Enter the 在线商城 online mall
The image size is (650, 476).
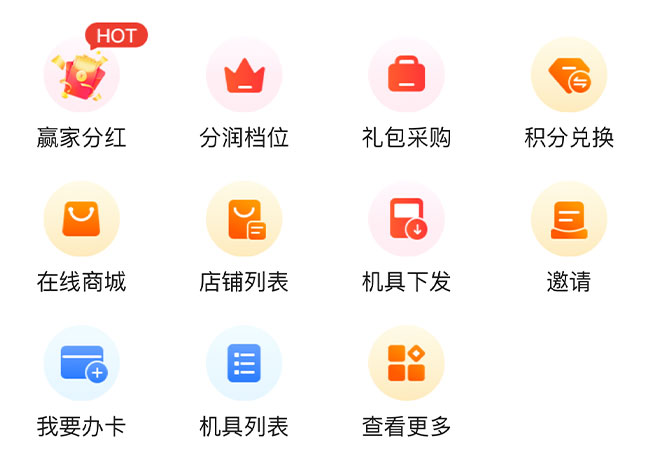82,219
